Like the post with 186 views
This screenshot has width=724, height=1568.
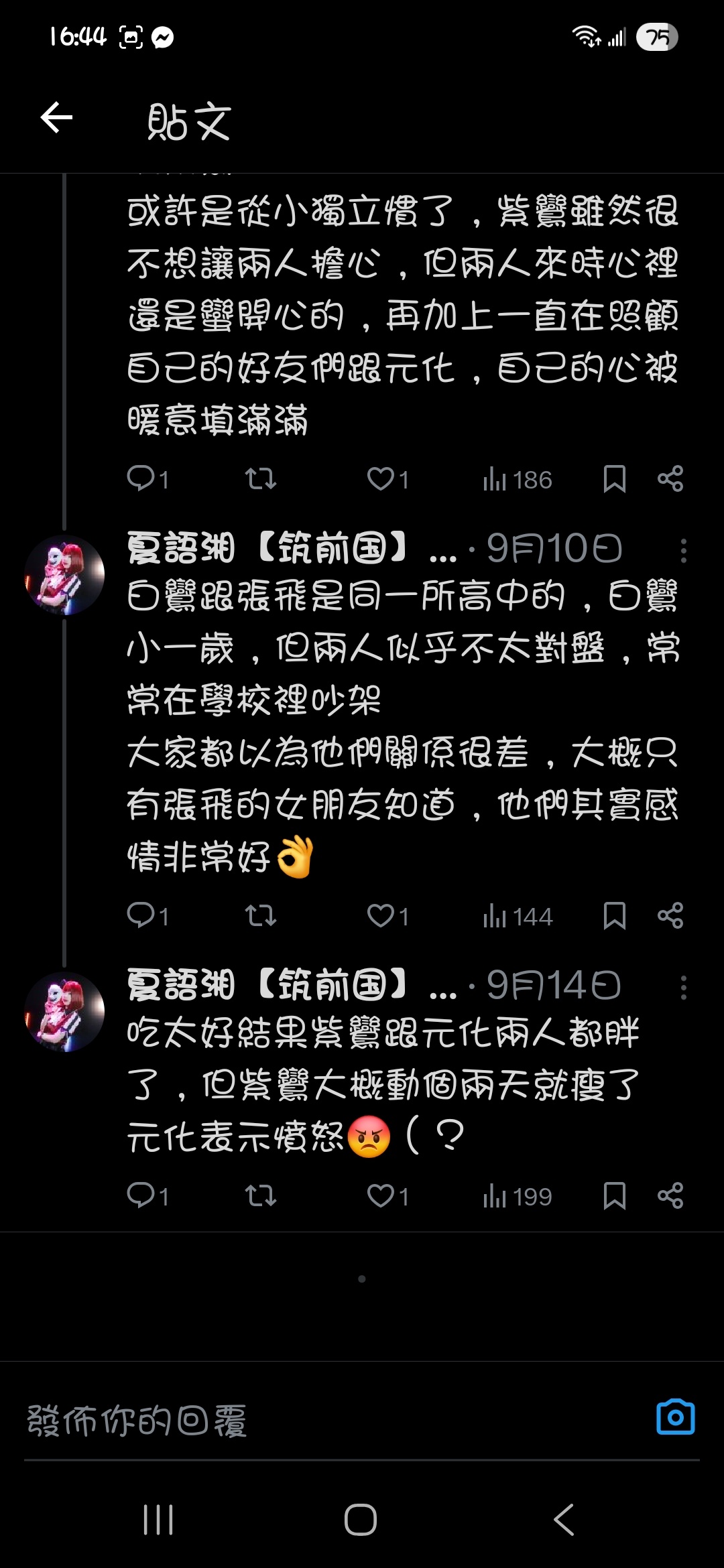click(x=381, y=479)
